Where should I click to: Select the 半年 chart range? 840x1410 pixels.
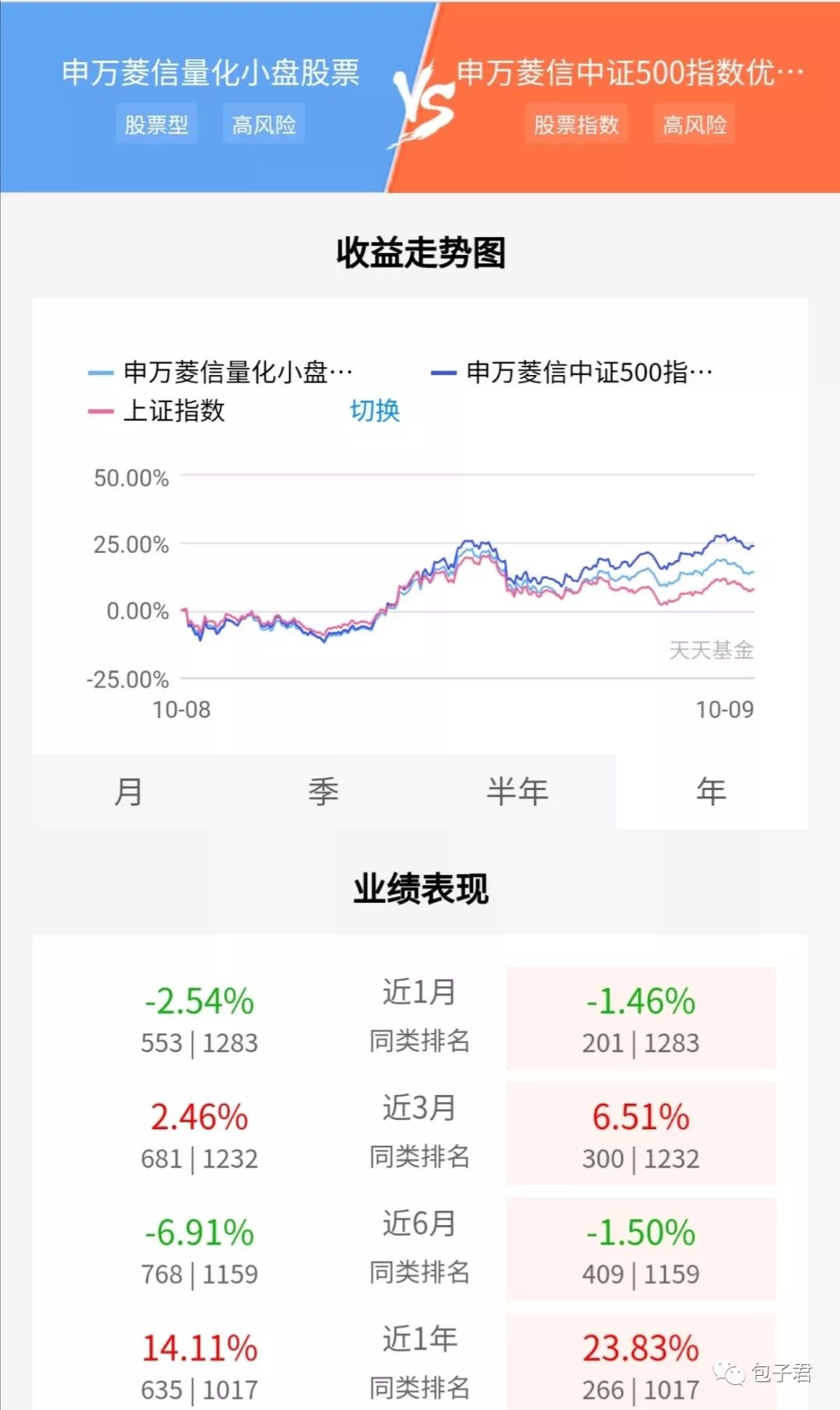pyautogui.click(x=517, y=792)
